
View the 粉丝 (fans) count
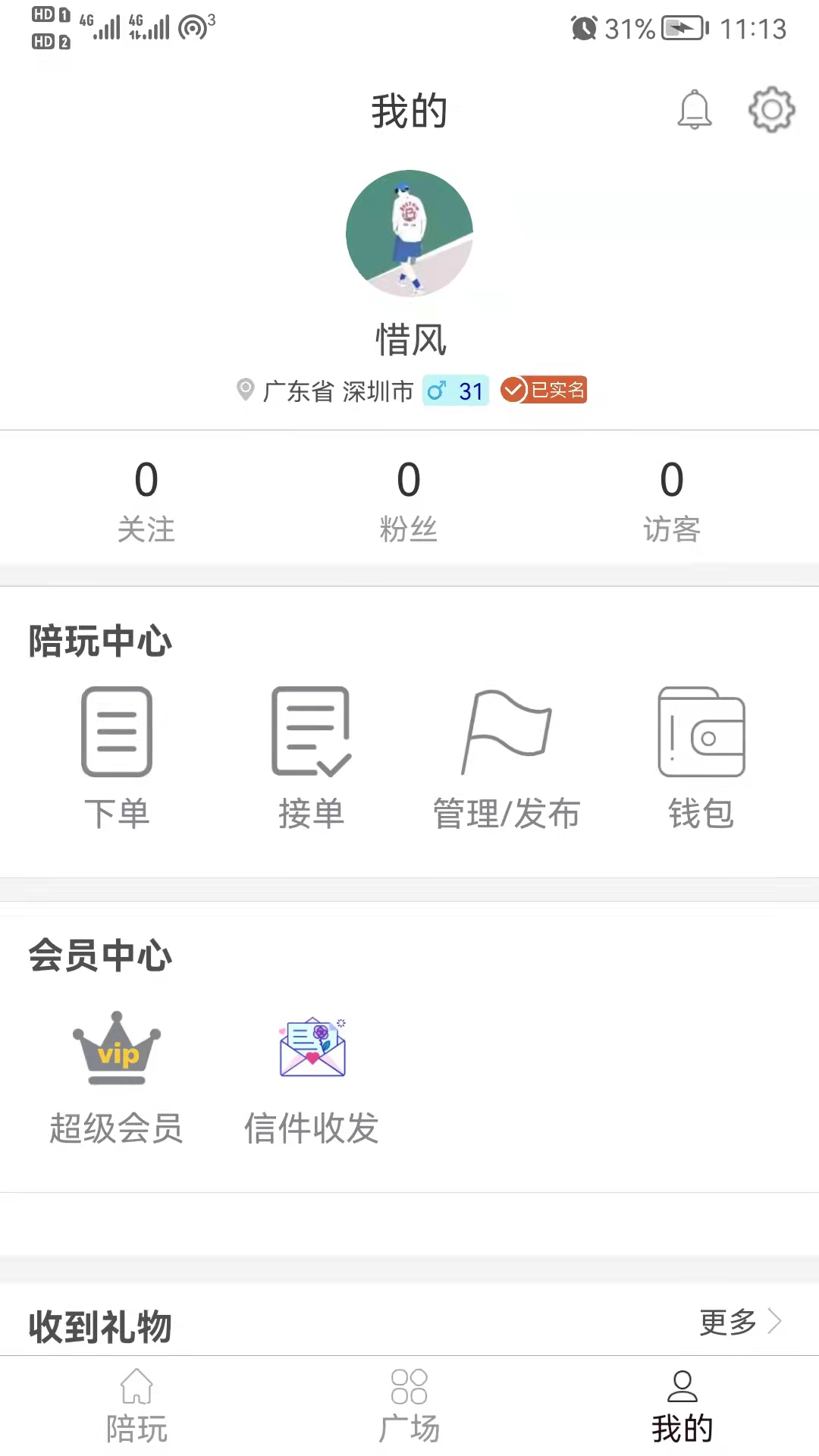click(x=409, y=500)
